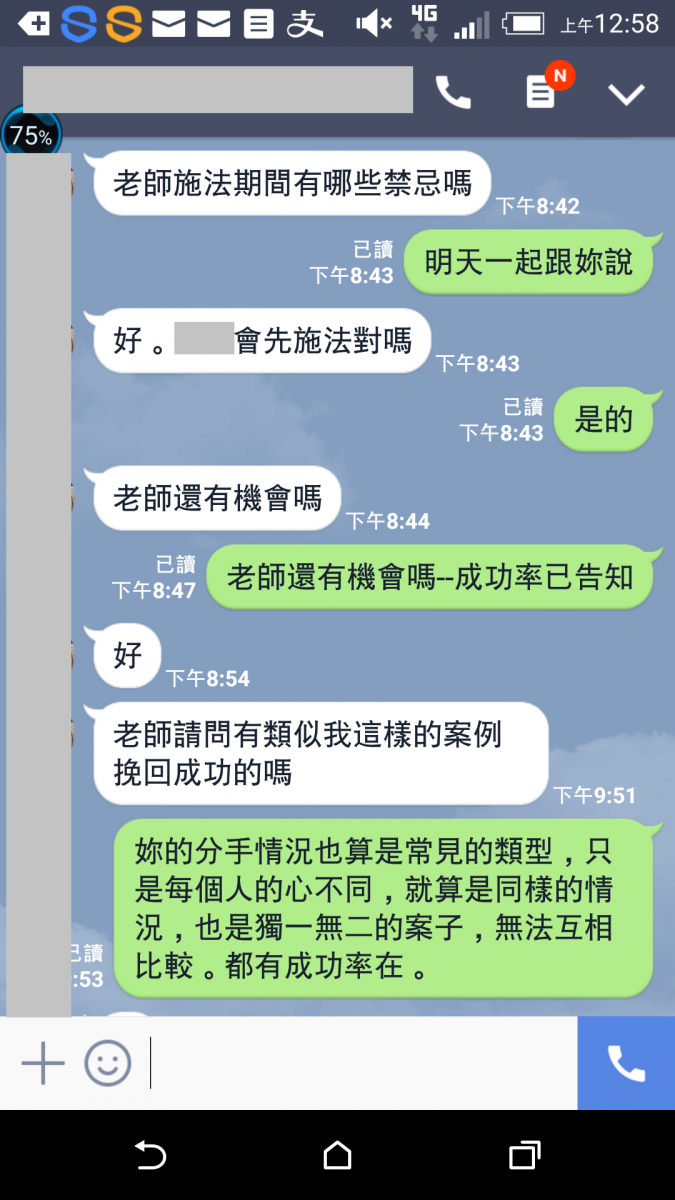The image size is (675, 1200).
Task: Start a voice call from the header
Action: pyautogui.click(x=453, y=93)
